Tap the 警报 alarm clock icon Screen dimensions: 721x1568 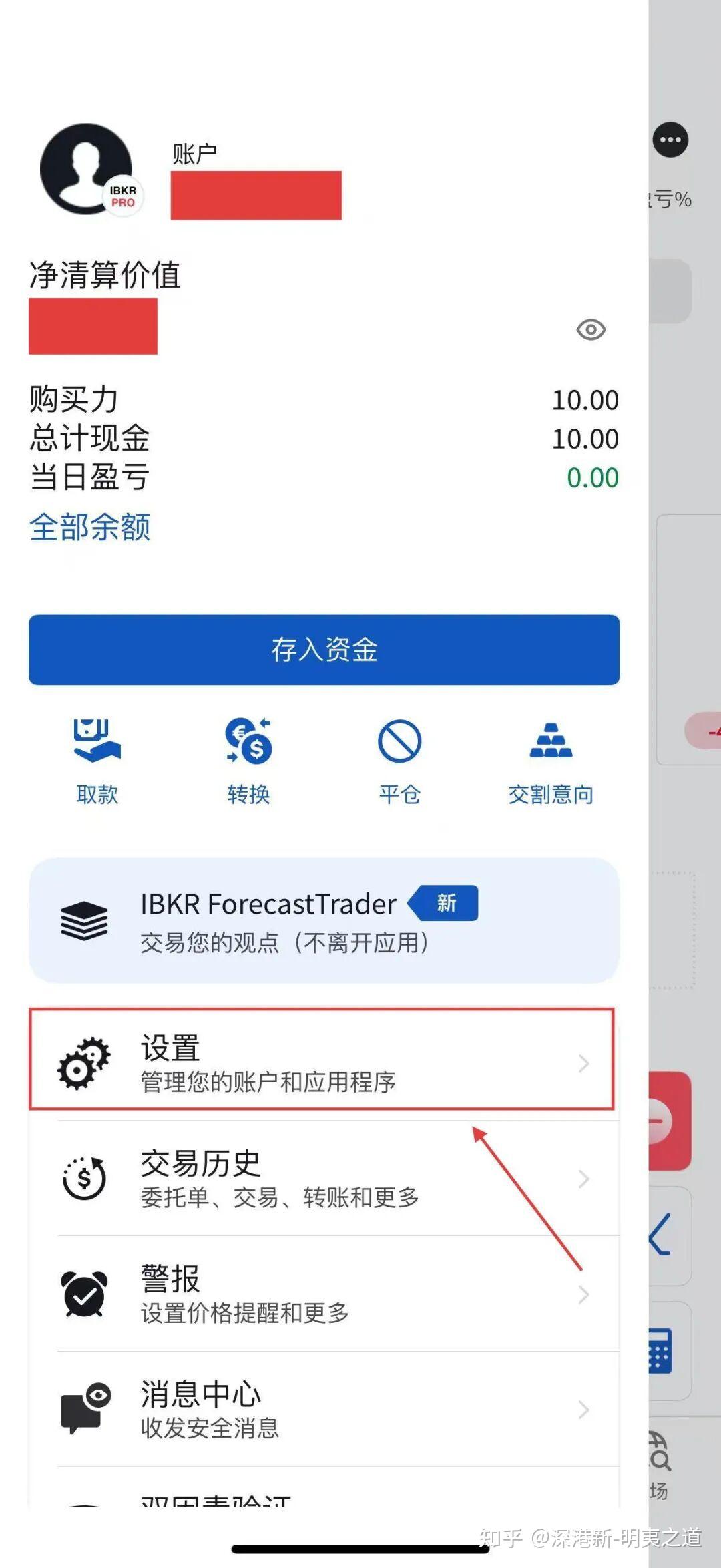click(x=83, y=1294)
